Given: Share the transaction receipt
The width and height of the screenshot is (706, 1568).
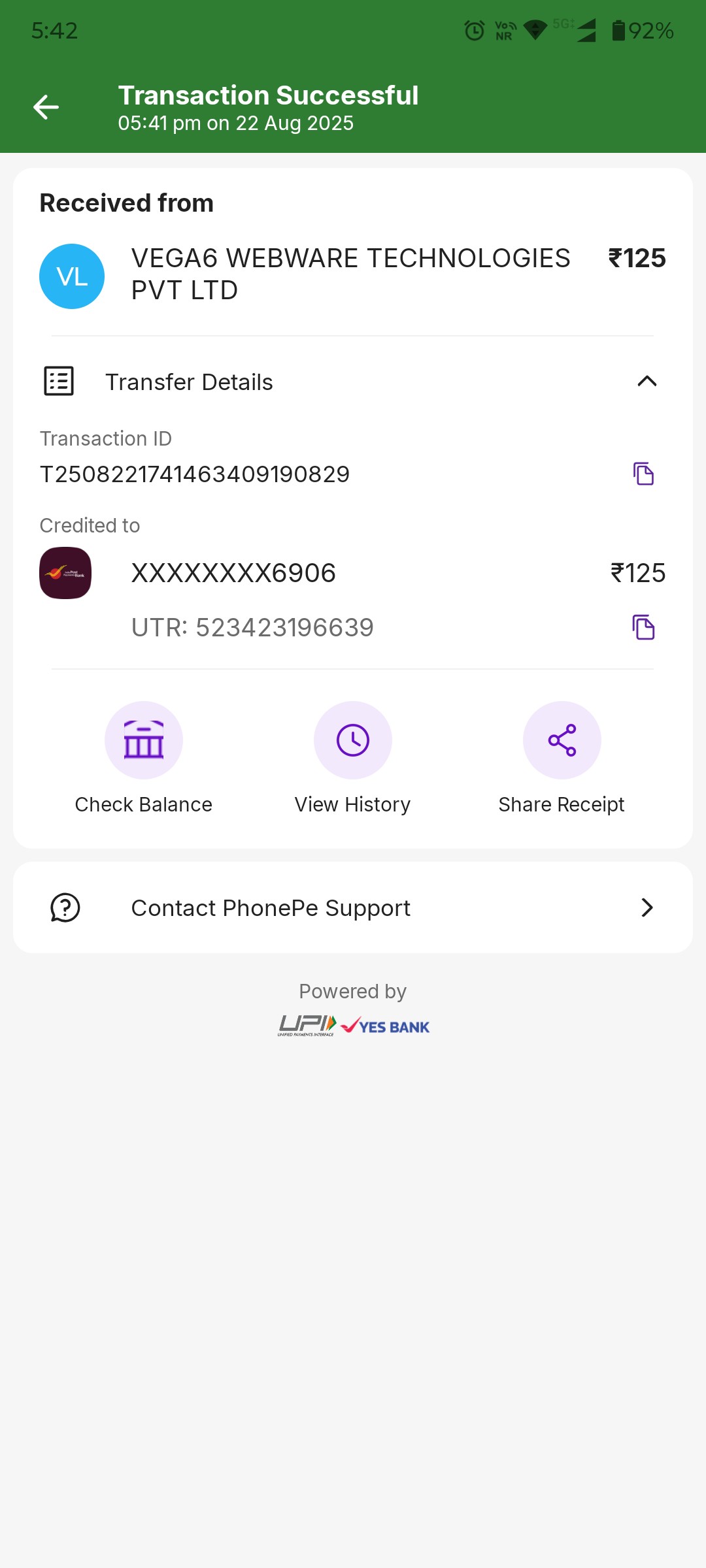Looking at the screenshot, I should pos(562,741).
